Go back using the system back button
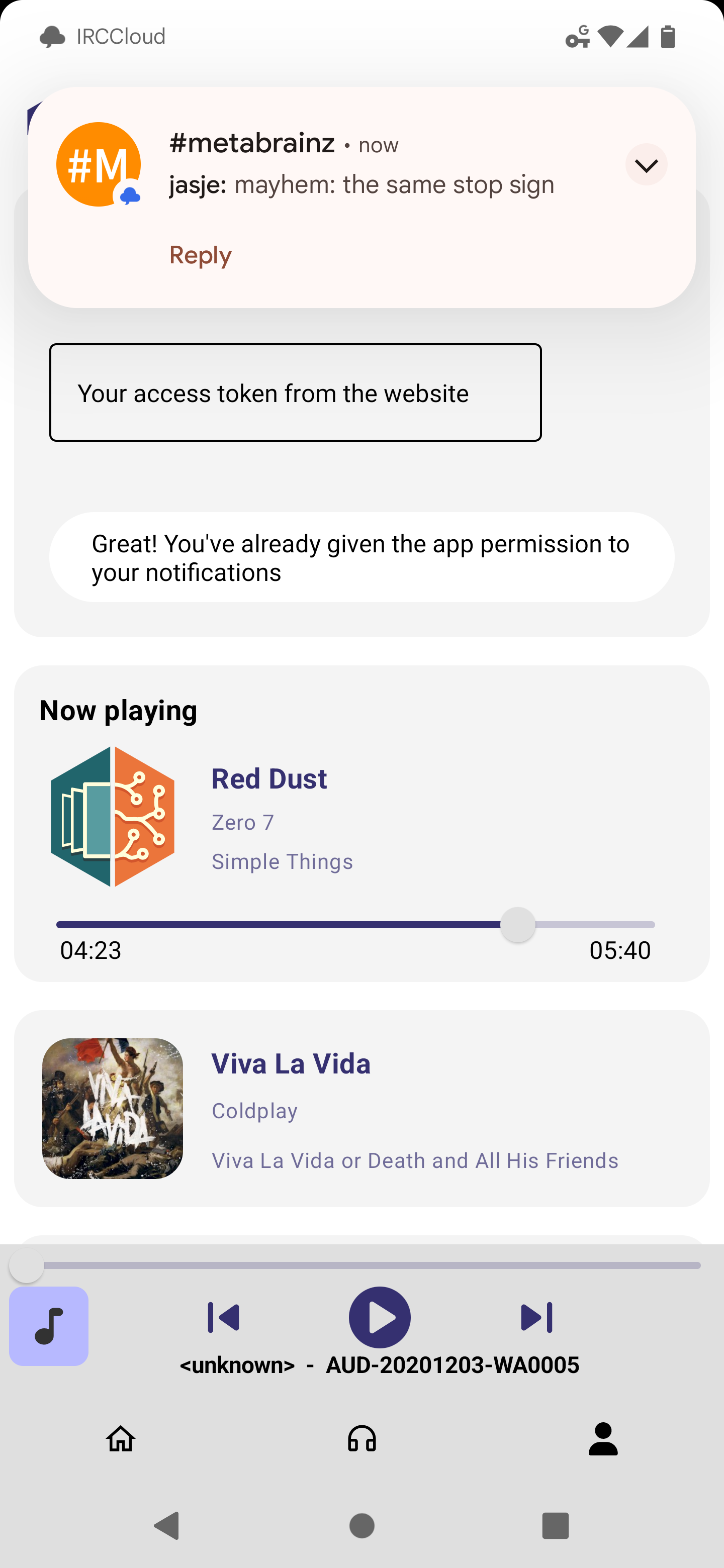Image resolution: width=724 pixels, height=1568 pixels. click(x=167, y=1525)
